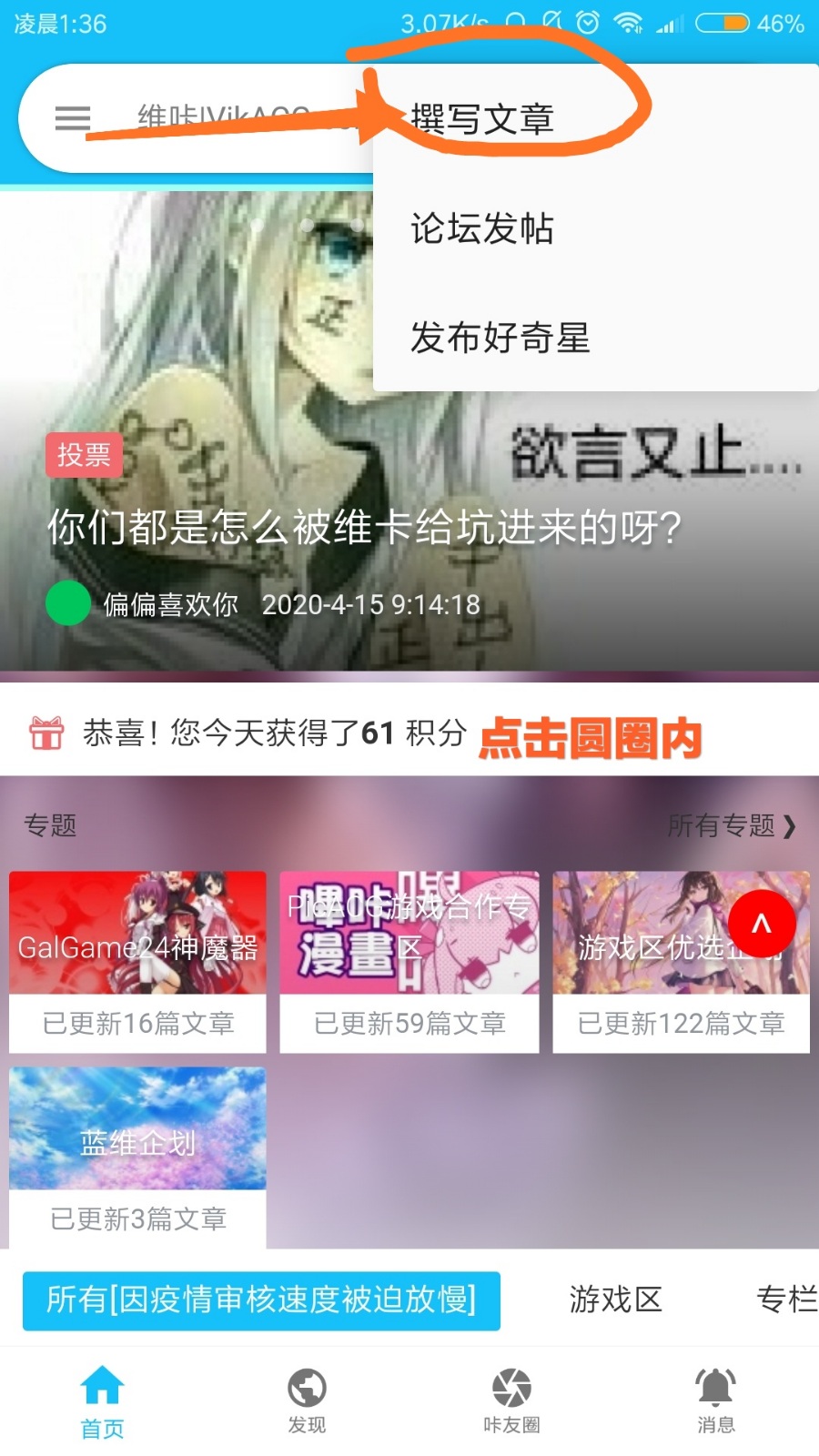Choose 论坛发帖 in the dropdown menu
The height and width of the screenshot is (1456, 819).
tap(481, 229)
